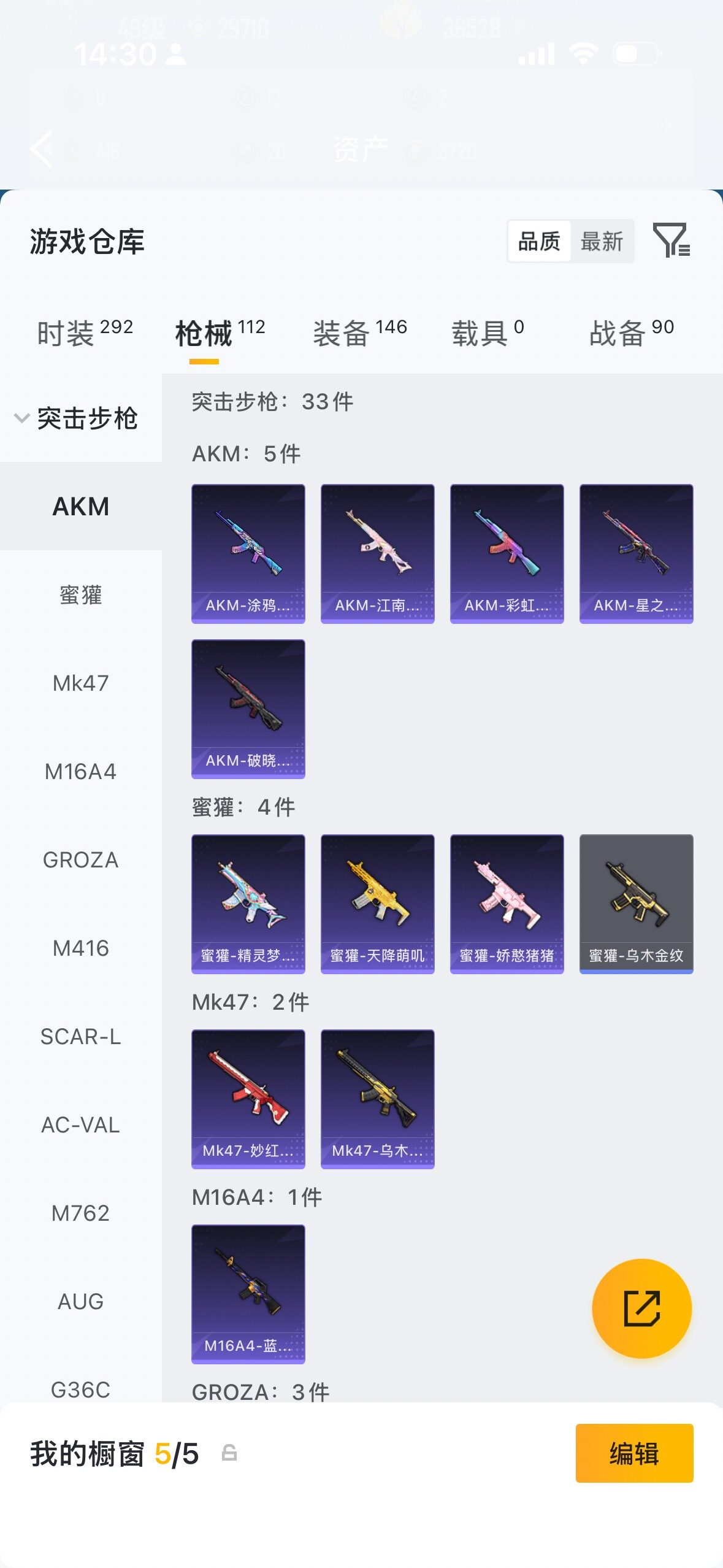View the 蜜獾-乌木金纹 item
The height and width of the screenshot is (1568, 723).
tap(637, 904)
